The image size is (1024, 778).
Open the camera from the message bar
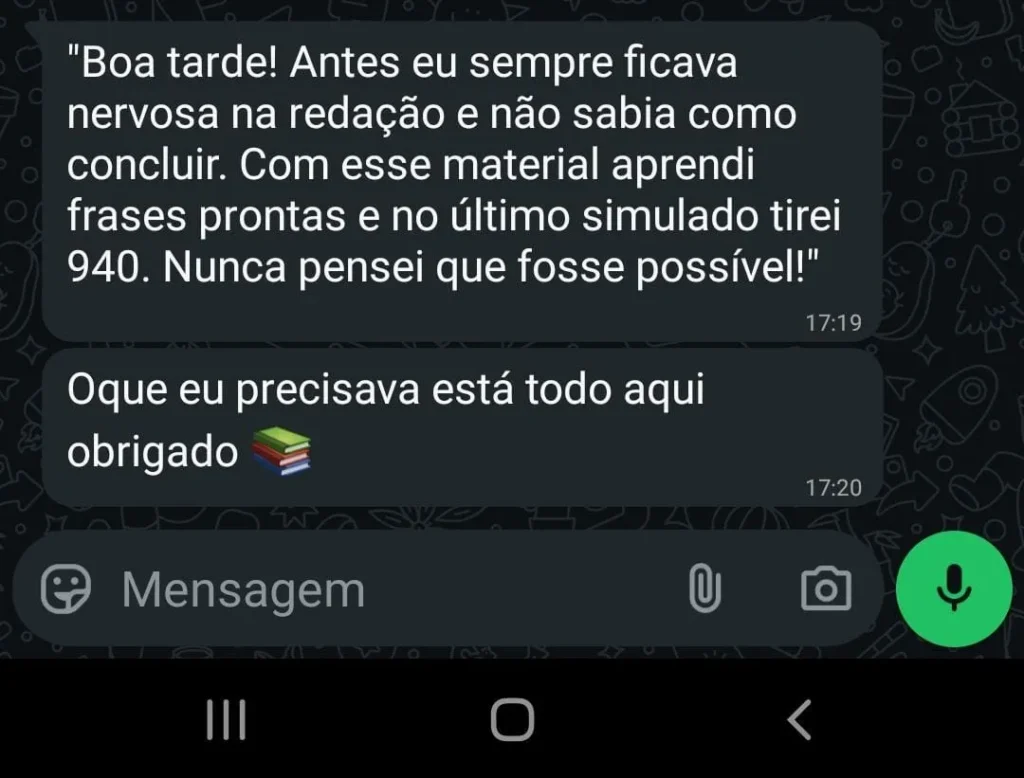826,589
